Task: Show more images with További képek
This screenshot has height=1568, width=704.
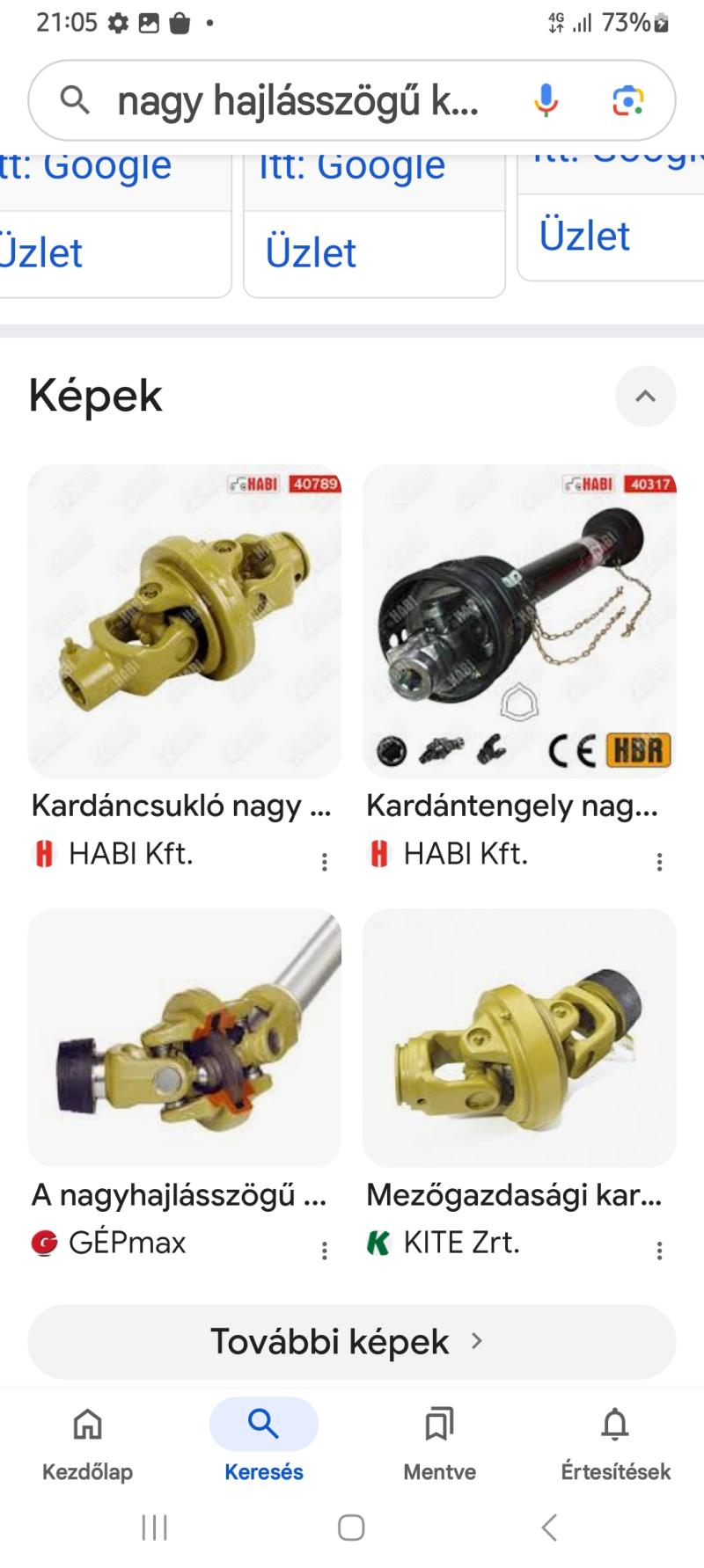Action: click(352, 1341)
